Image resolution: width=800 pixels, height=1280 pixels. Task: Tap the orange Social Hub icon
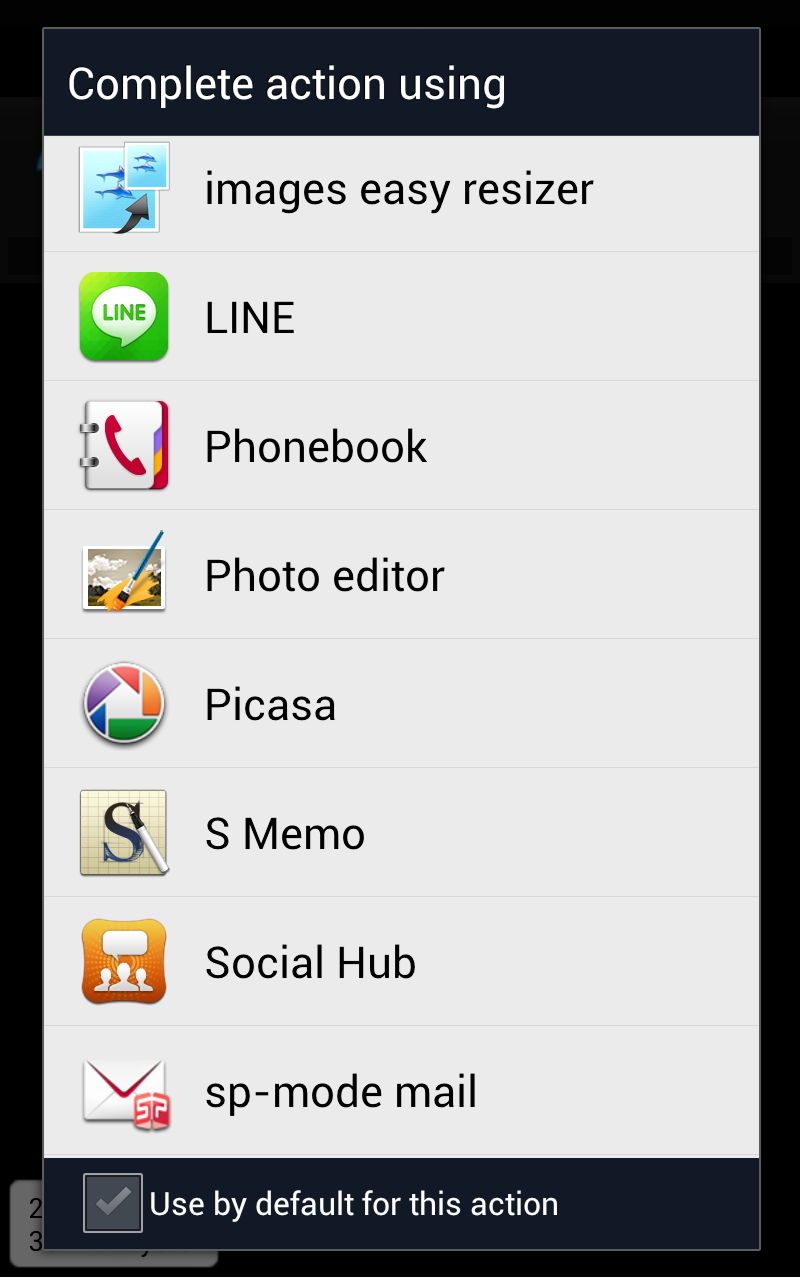(123, 961)
